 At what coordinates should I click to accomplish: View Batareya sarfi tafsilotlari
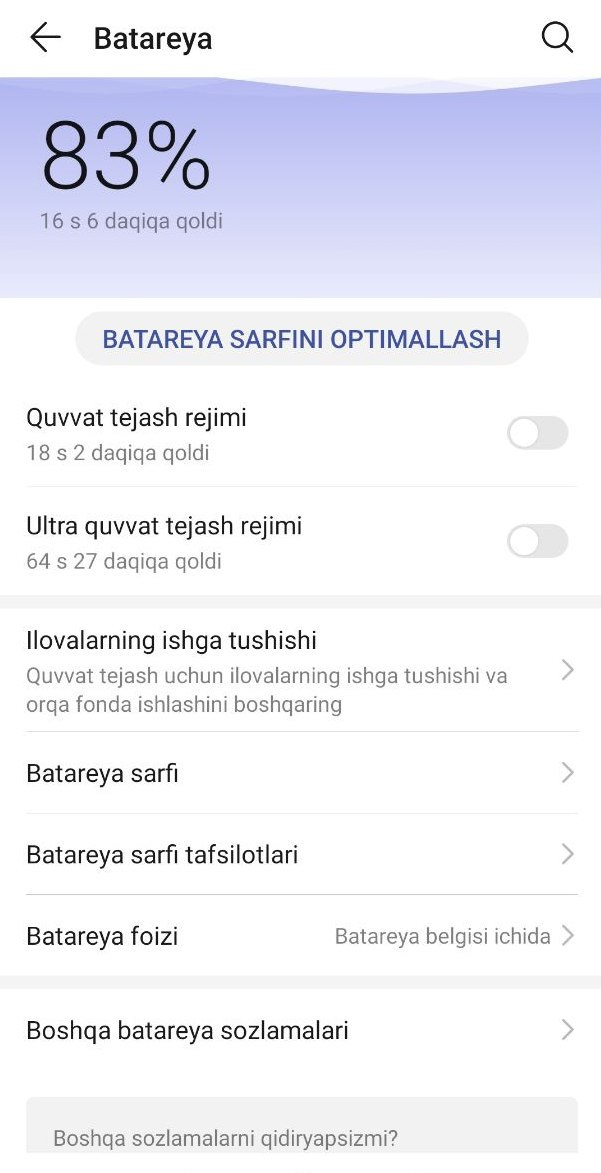point(300,855)
